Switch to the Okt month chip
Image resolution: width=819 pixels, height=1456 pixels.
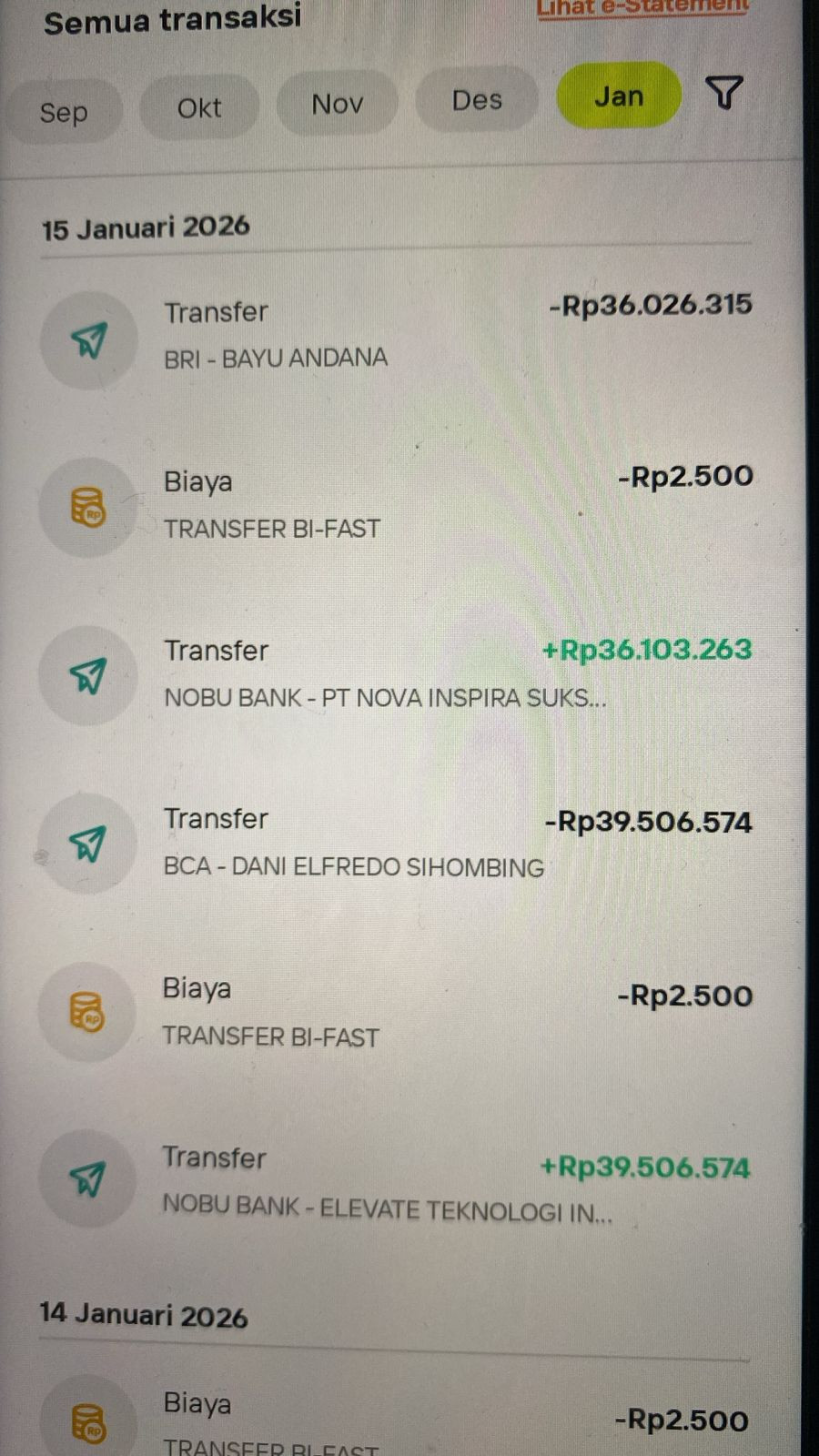coord(198,107)
